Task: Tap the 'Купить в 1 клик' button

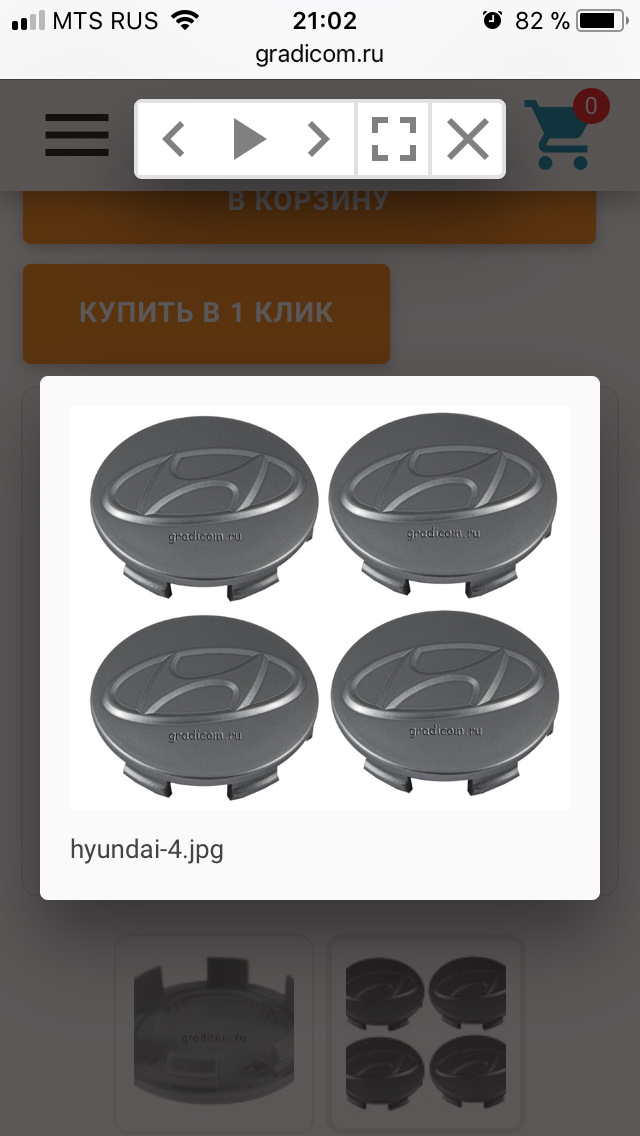Action: [x=206, y=313]
